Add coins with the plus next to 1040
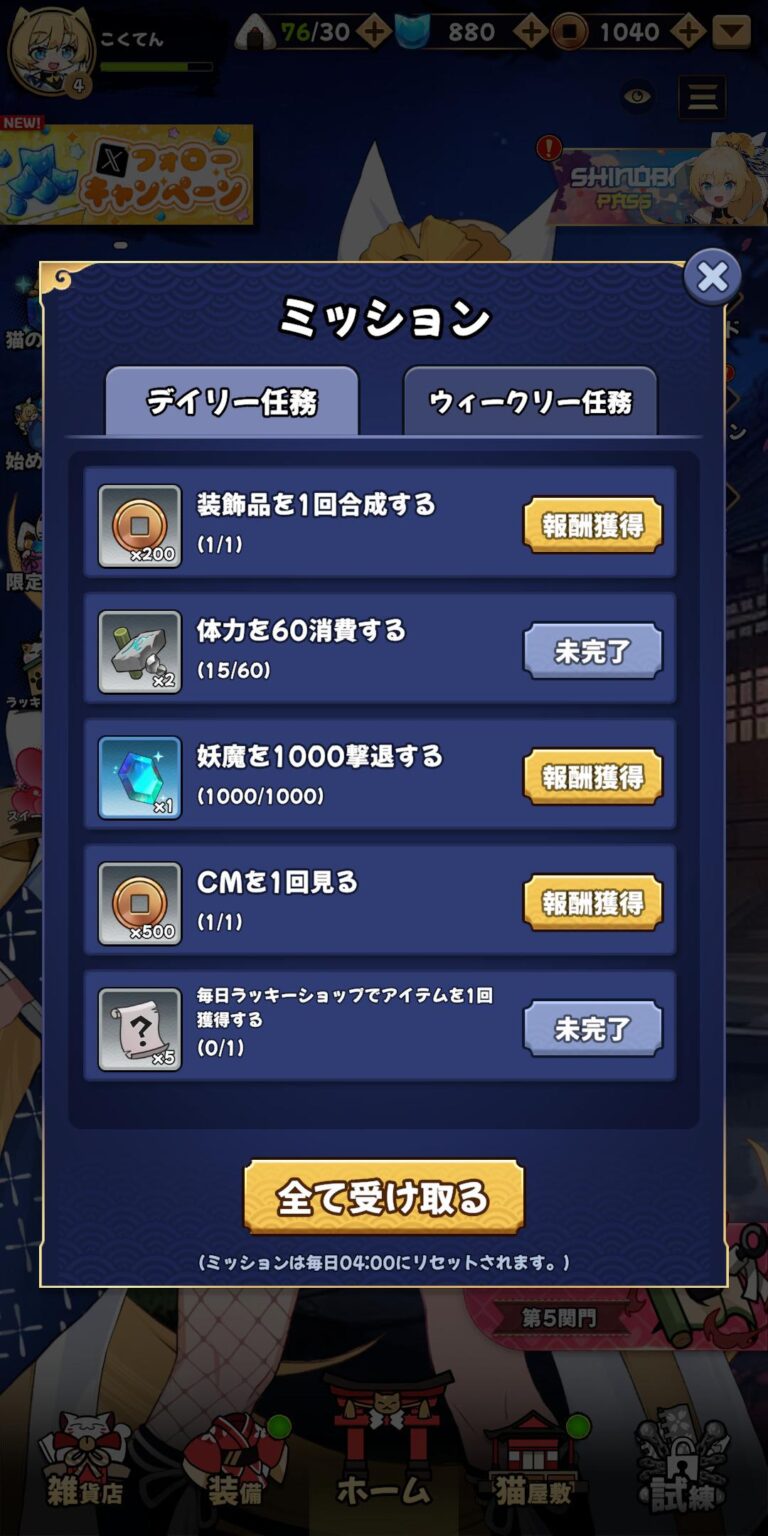The width and height of the screenshot is (768, 1536). (x=687, y=32)
